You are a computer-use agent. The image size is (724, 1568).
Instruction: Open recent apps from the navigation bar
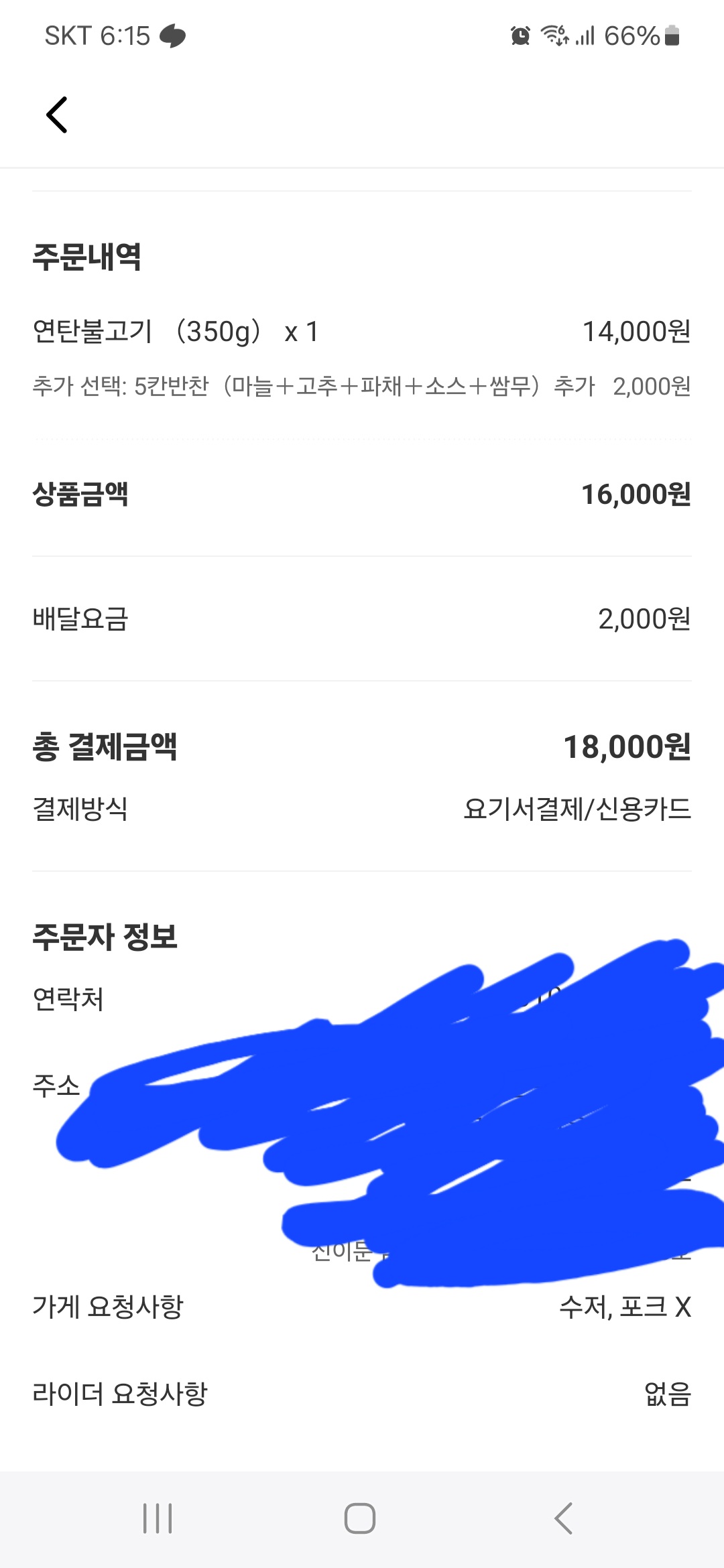click(x=158, y=1518)
